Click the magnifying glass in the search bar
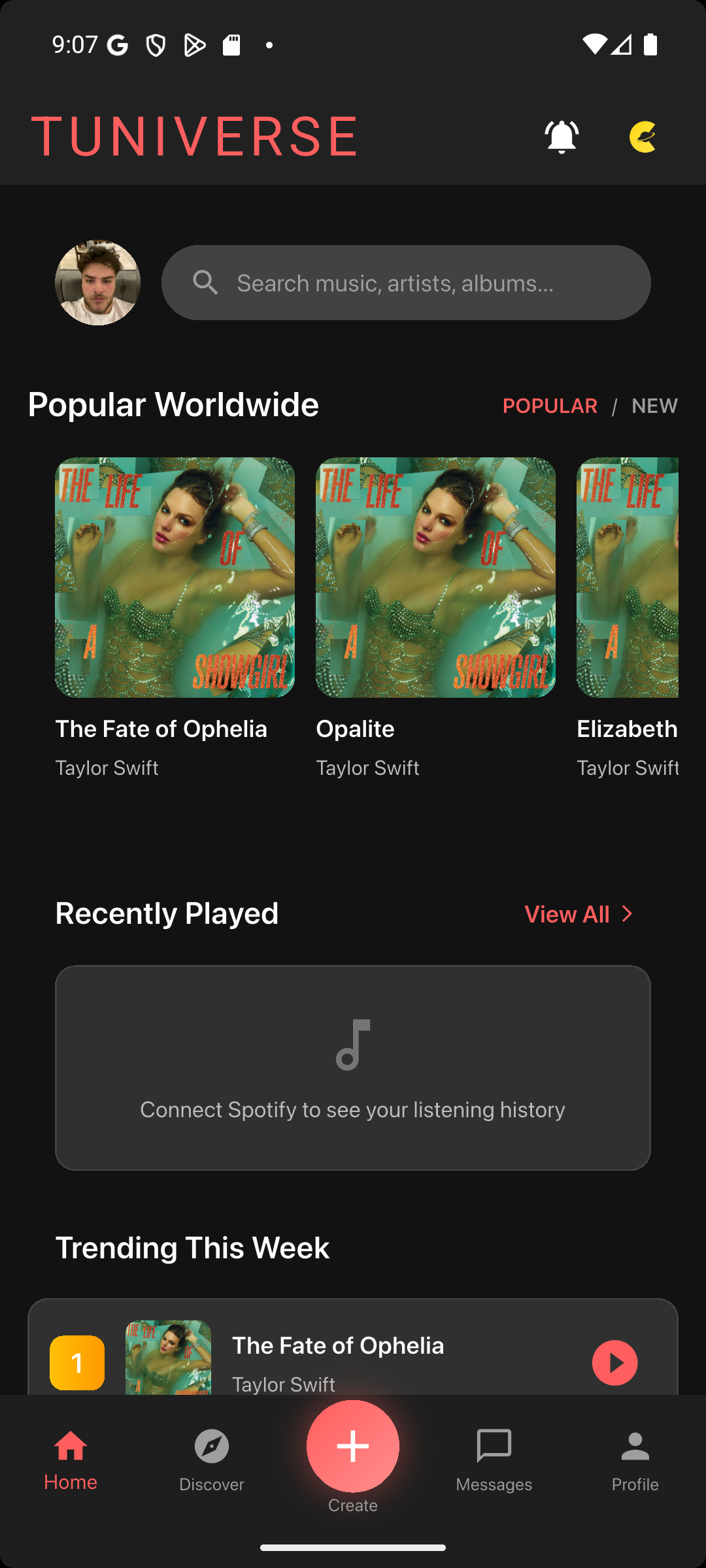This screenshot has height=1568, width=706. click(x=206, y=282)
